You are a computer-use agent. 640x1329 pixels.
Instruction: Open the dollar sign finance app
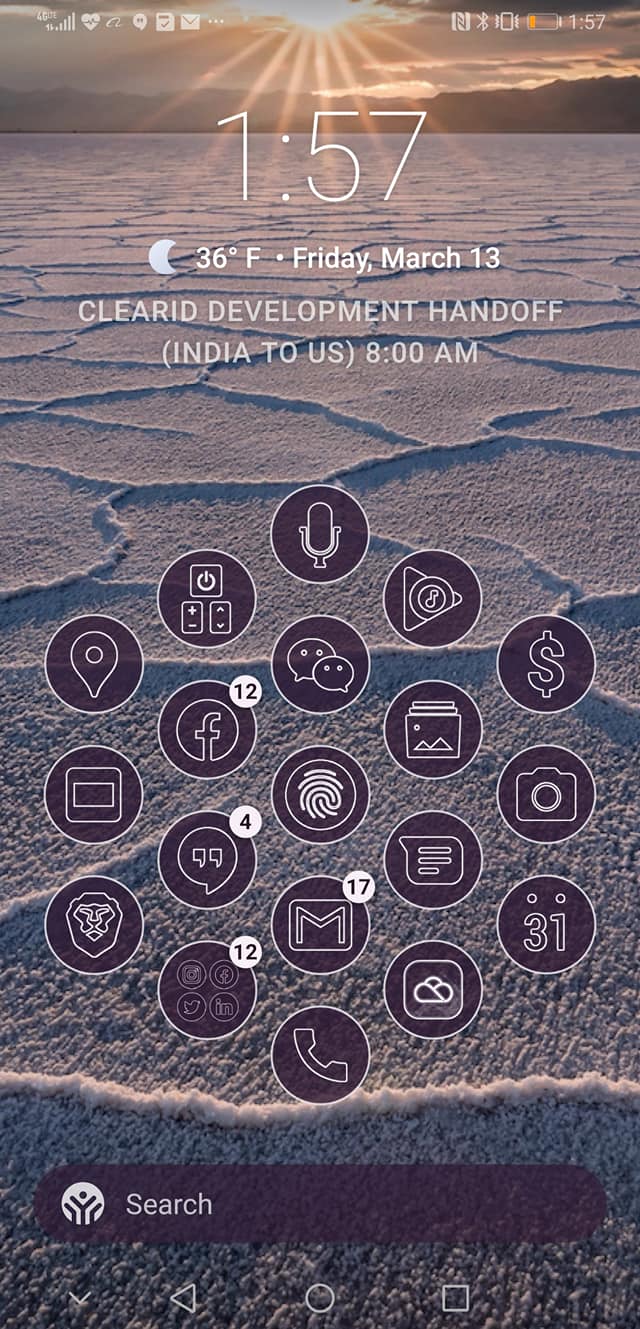pos(546,664)
